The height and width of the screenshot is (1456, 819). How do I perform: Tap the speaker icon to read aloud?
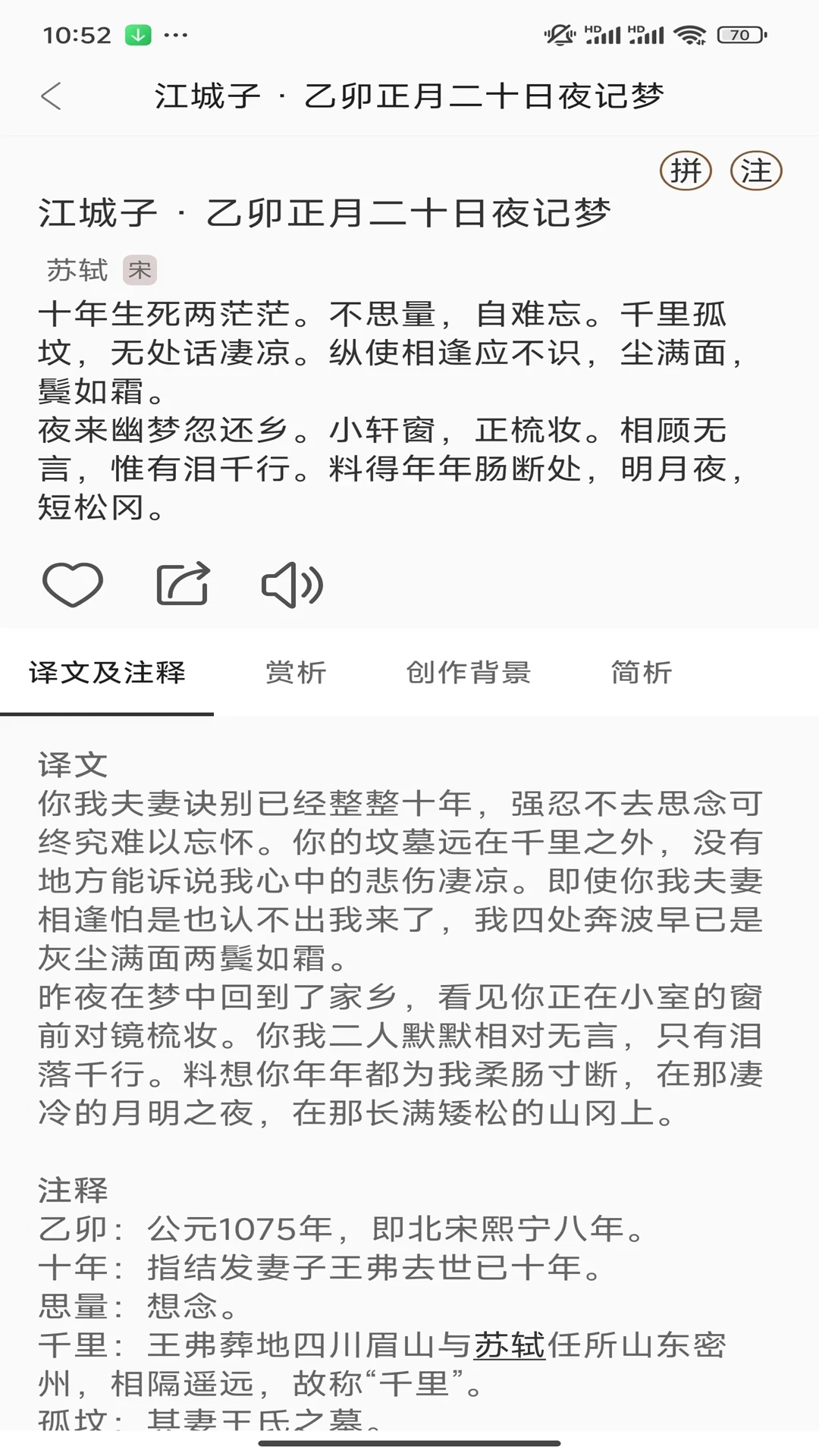click(290, 584)
